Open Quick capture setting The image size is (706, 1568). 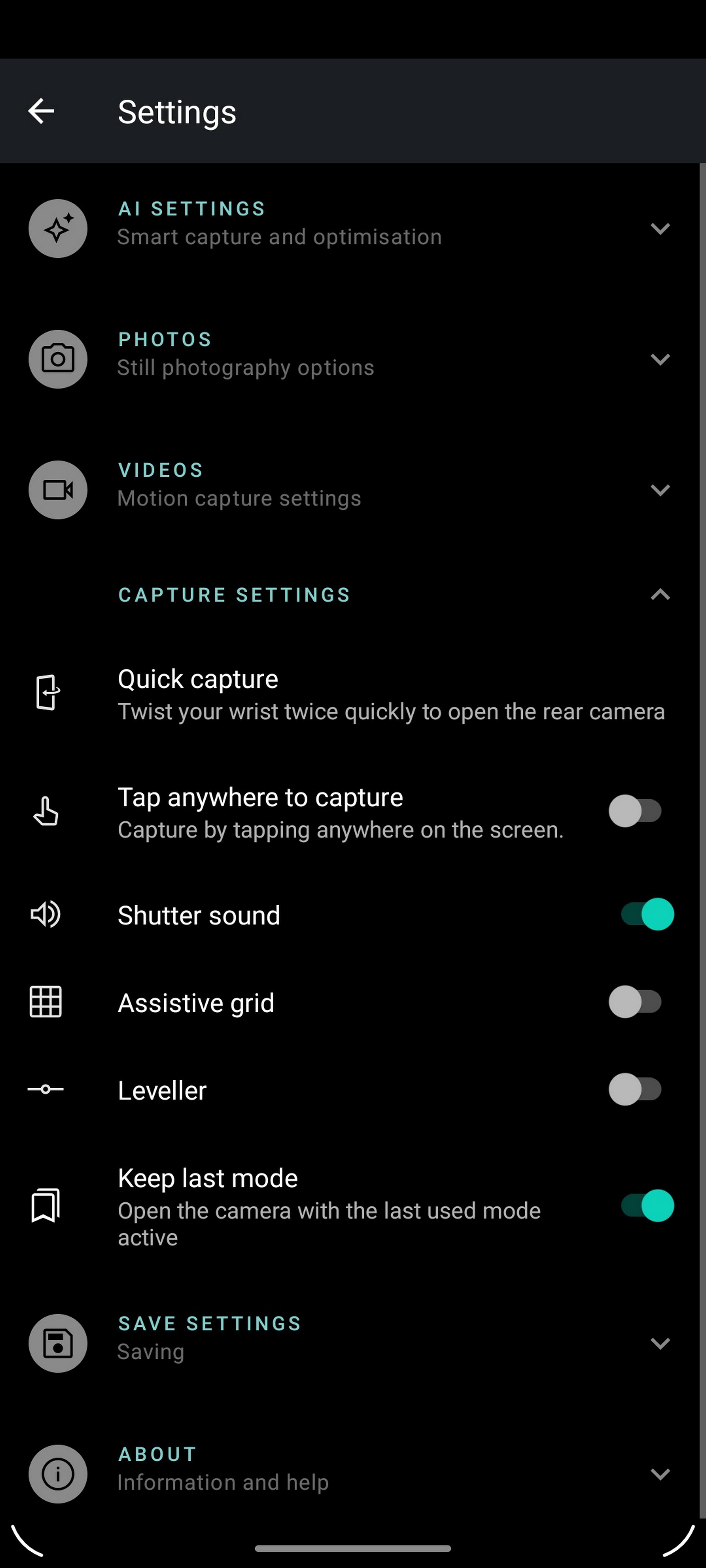click(390, 695)
